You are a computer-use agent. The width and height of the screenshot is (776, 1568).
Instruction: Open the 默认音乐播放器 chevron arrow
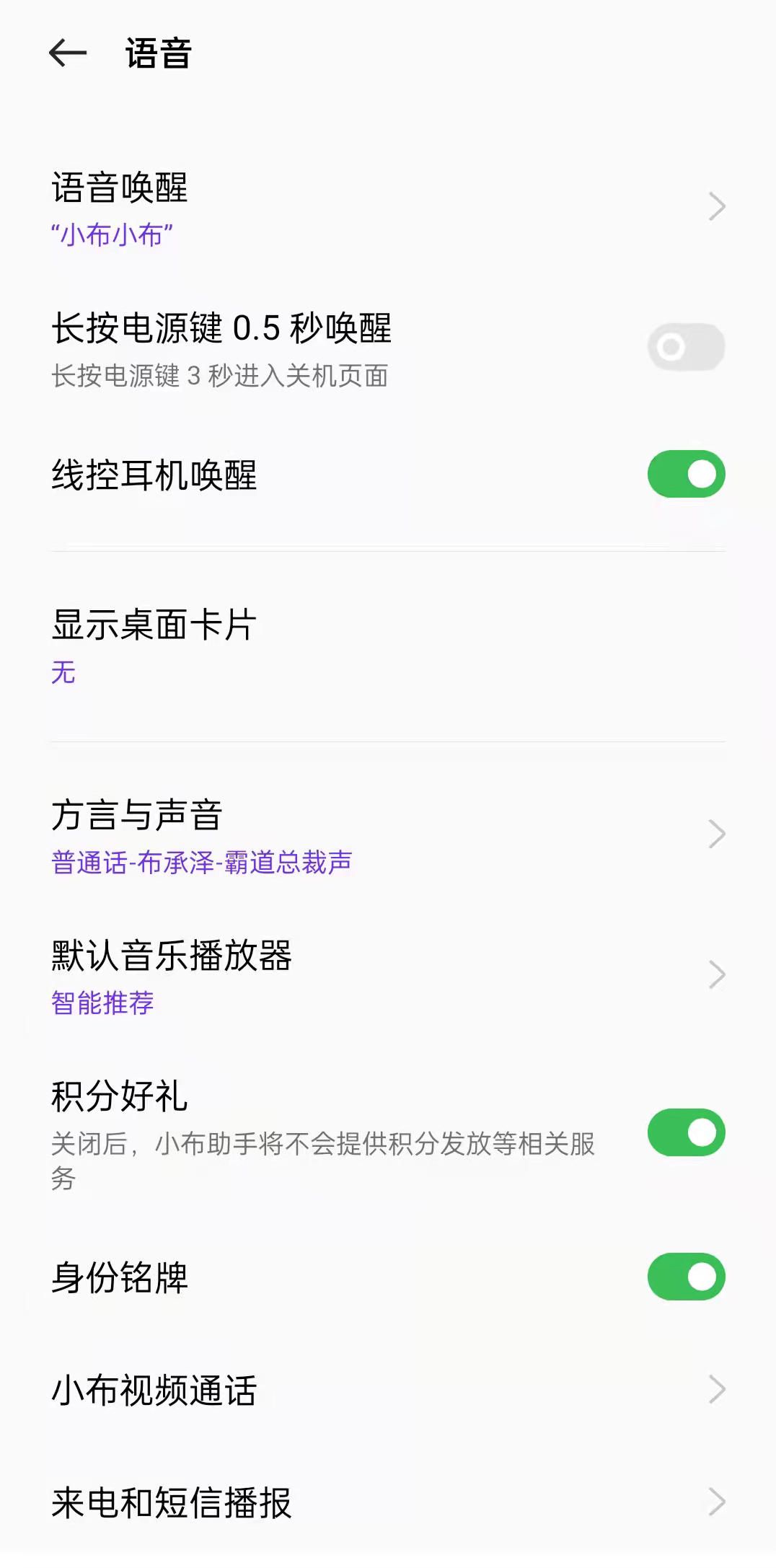click(716, 974)
